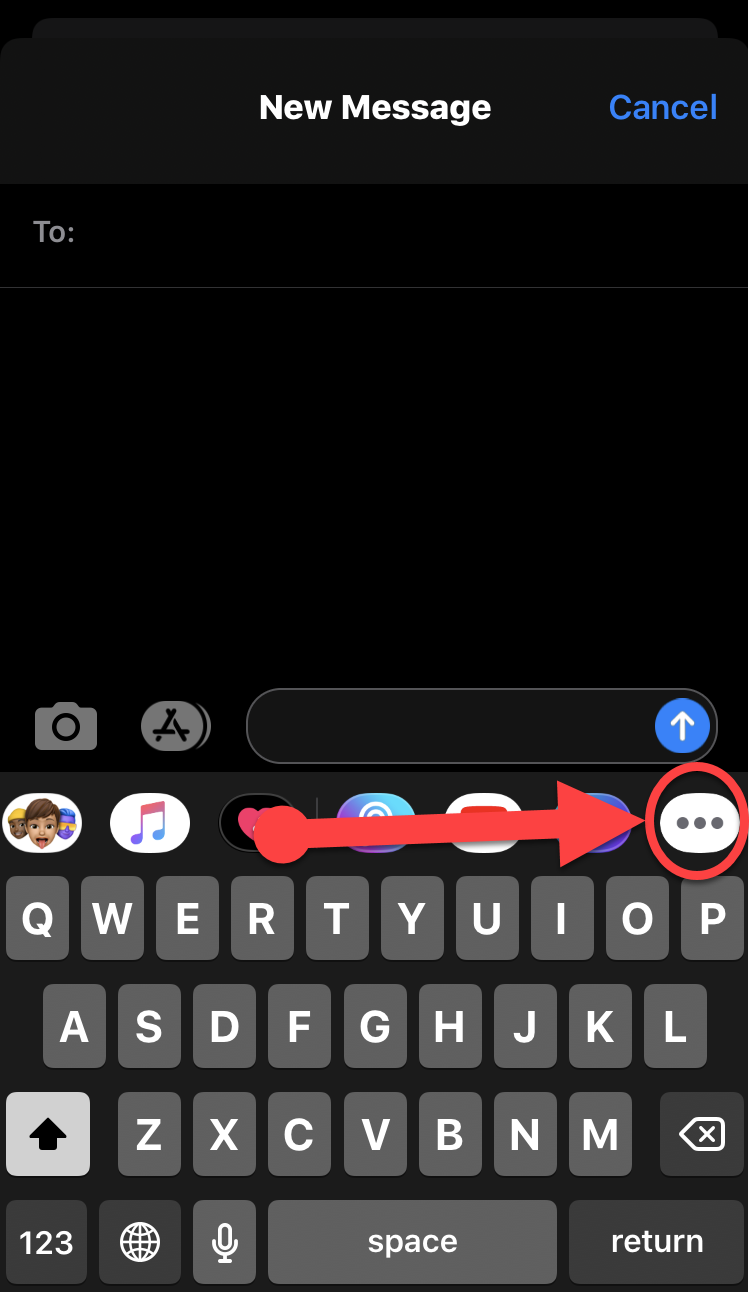
Task: Cancel the new message
Action: (662, 107)
